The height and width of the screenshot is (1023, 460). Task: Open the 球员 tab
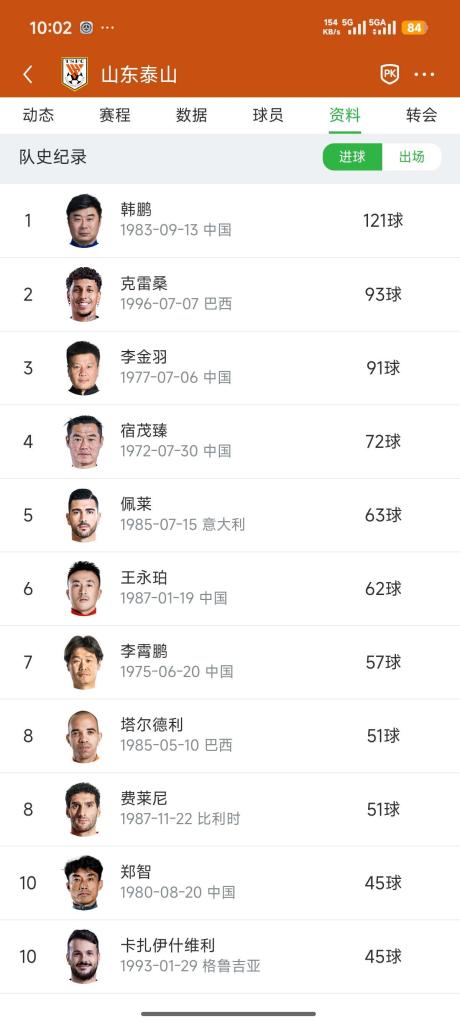tap(268, 115)
